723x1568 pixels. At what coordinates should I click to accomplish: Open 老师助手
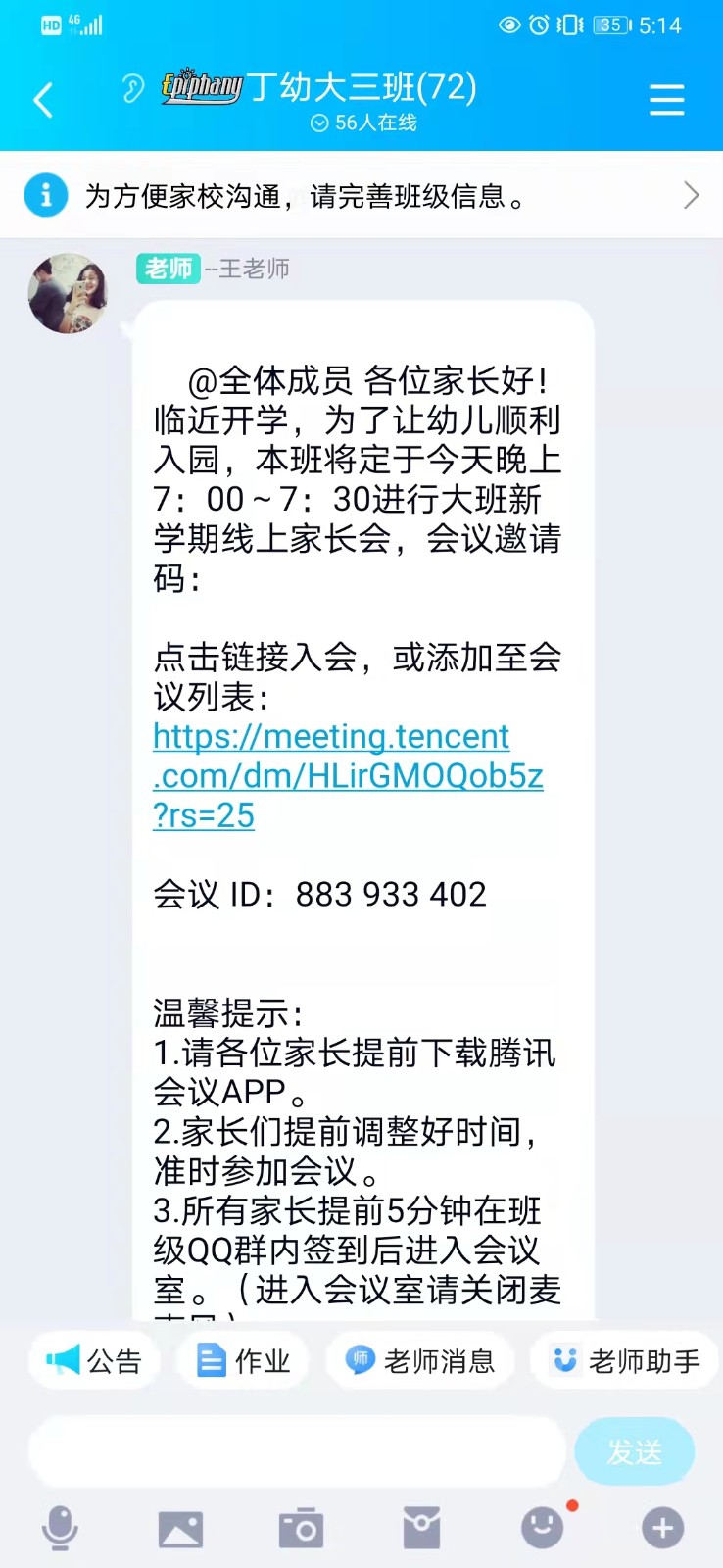[624, 1360]
